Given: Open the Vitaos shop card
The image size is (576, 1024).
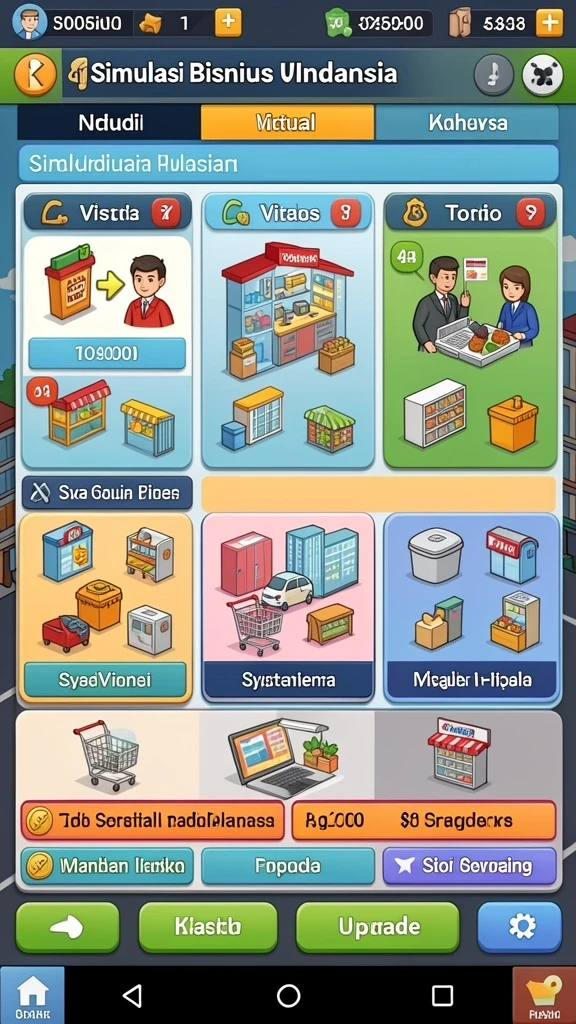Looking at the screenshot, I should [x=288, y=330].
